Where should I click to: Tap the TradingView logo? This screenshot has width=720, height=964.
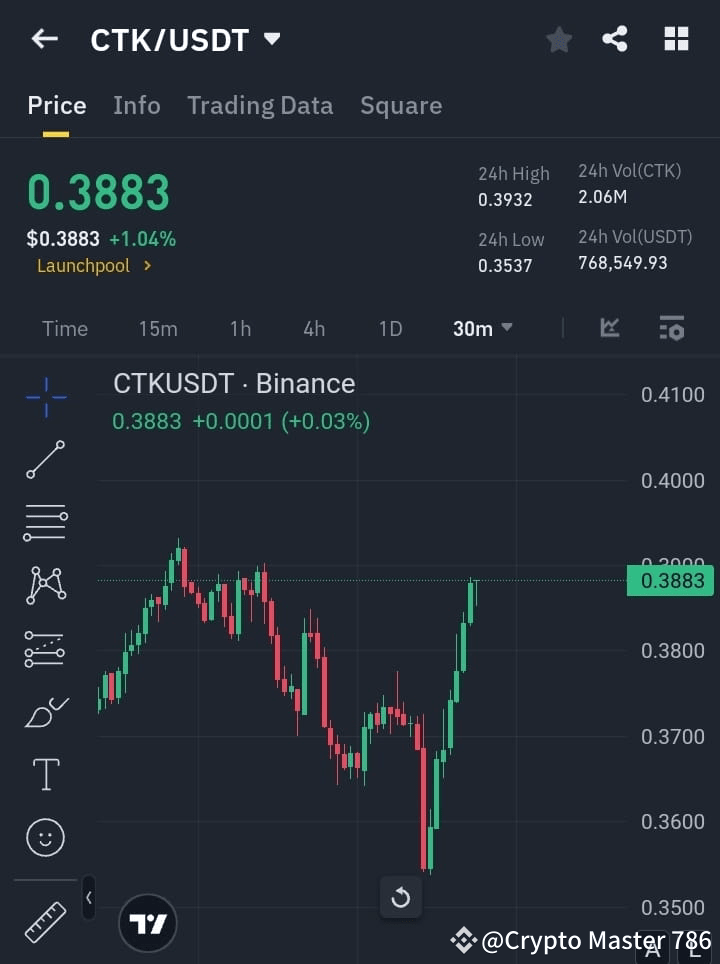click(x=148, y=922)
